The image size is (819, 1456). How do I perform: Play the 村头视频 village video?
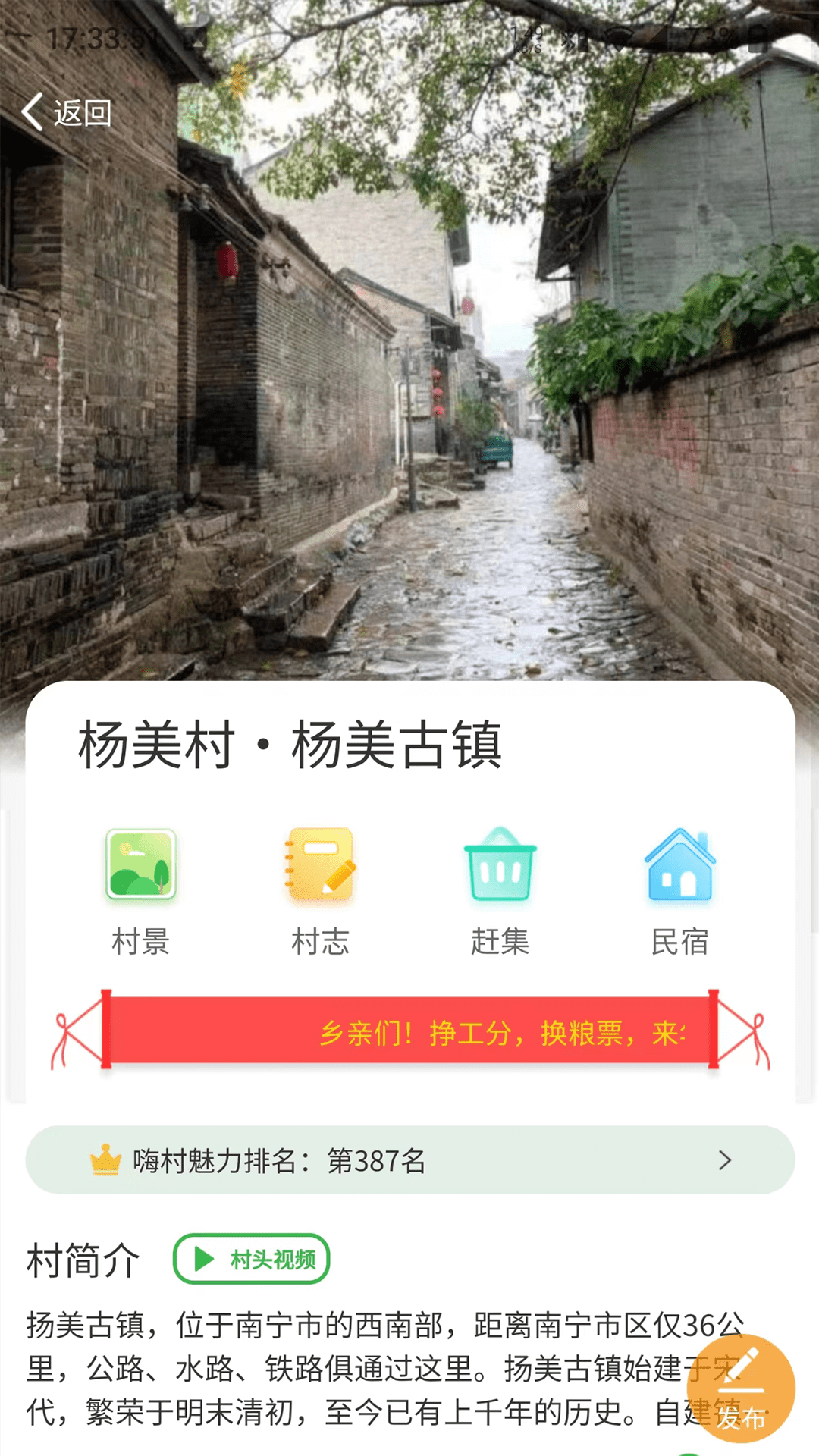[x=252, y=1259]
